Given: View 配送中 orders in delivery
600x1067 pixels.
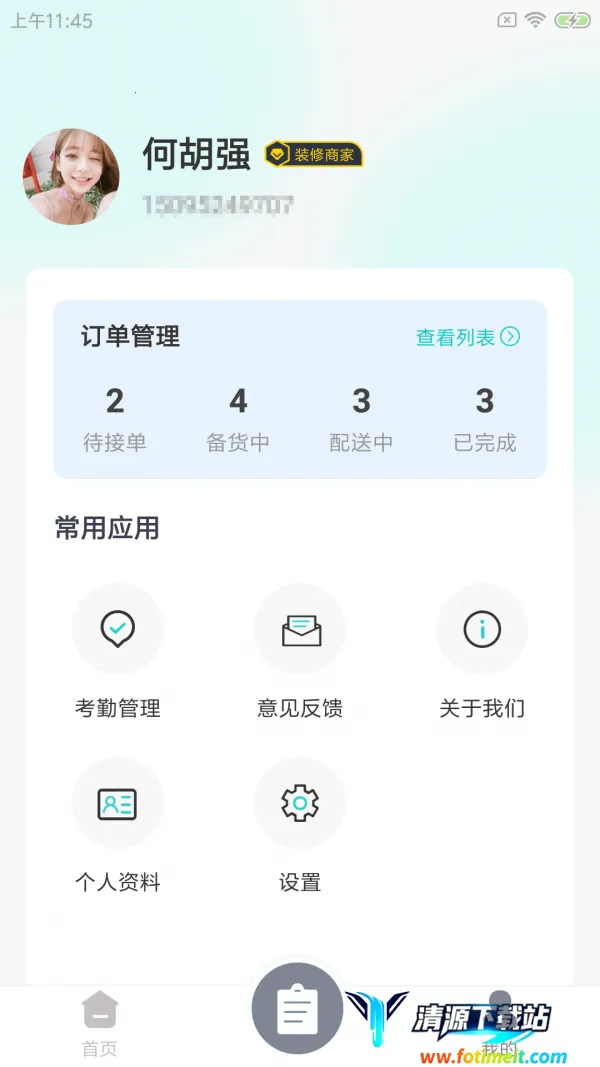Looking at the screenshot, I should tap(361, 420).
